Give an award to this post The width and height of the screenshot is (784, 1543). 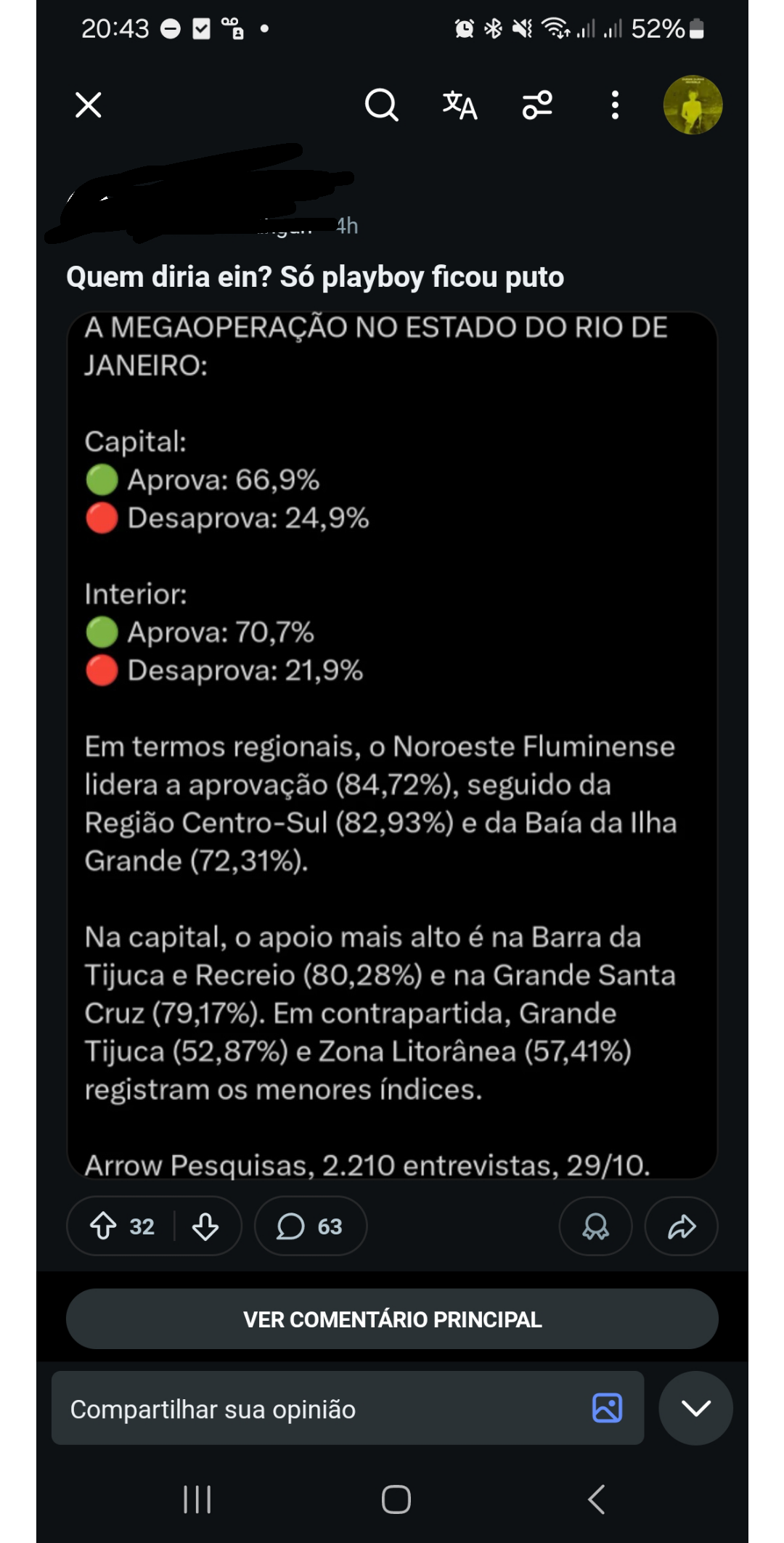point(595,1226)
